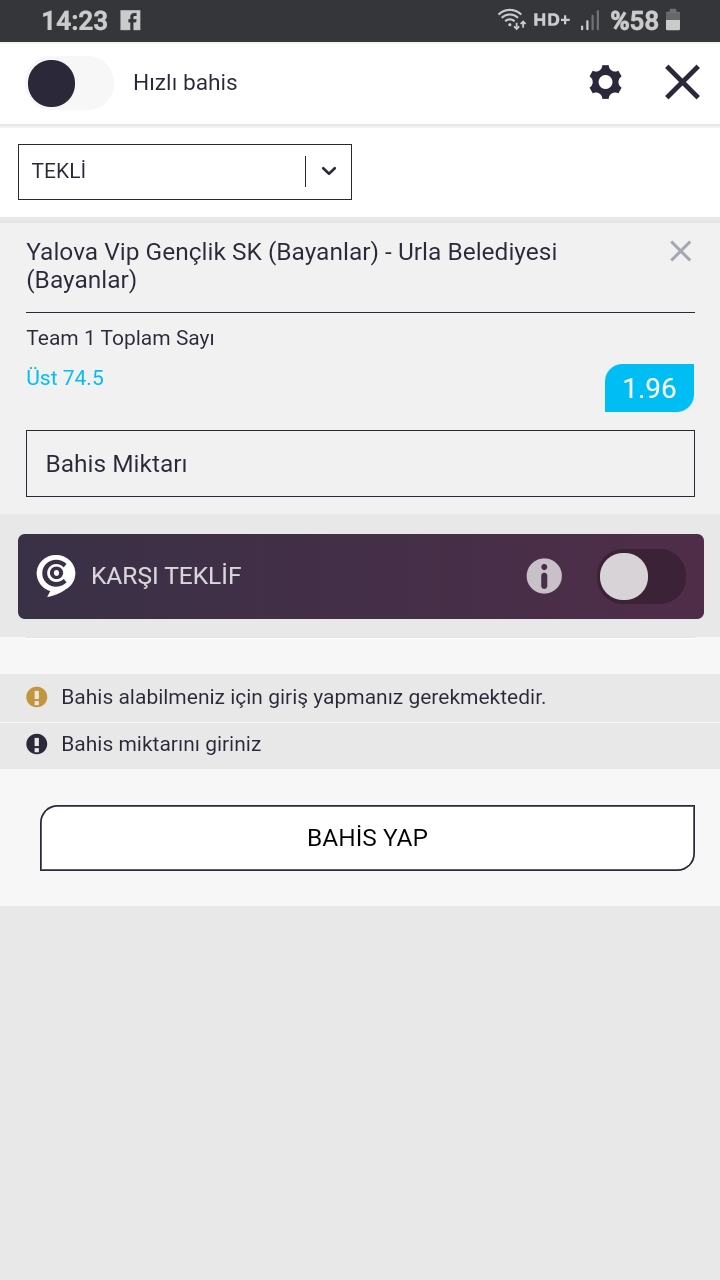The image size is (720, 1280).
Task: Expand the TEKLİ bet type dropdown
Action: point(185,171)
